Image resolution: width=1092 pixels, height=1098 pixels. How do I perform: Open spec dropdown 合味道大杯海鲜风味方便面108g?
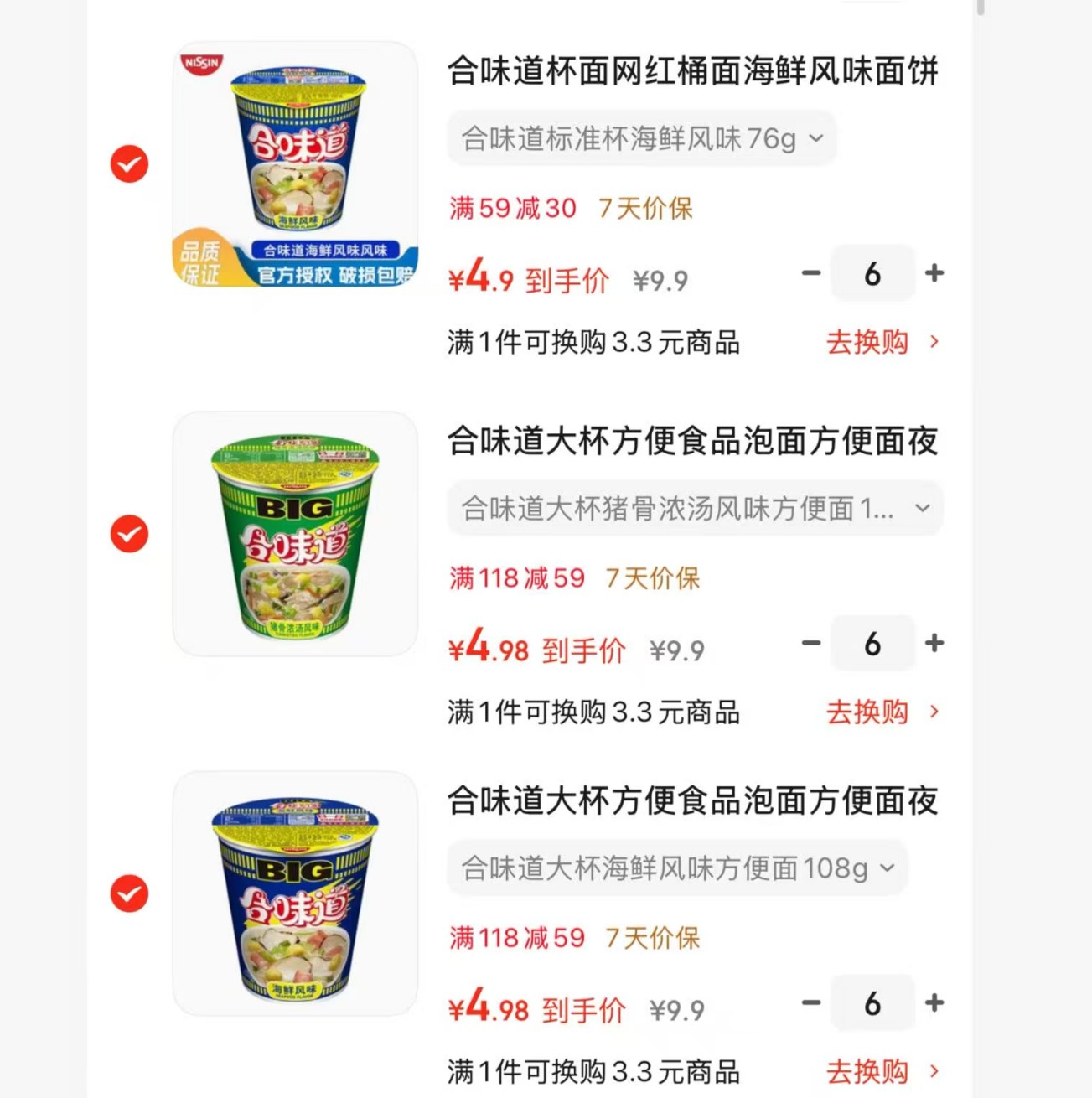click(x=677, y=868)
